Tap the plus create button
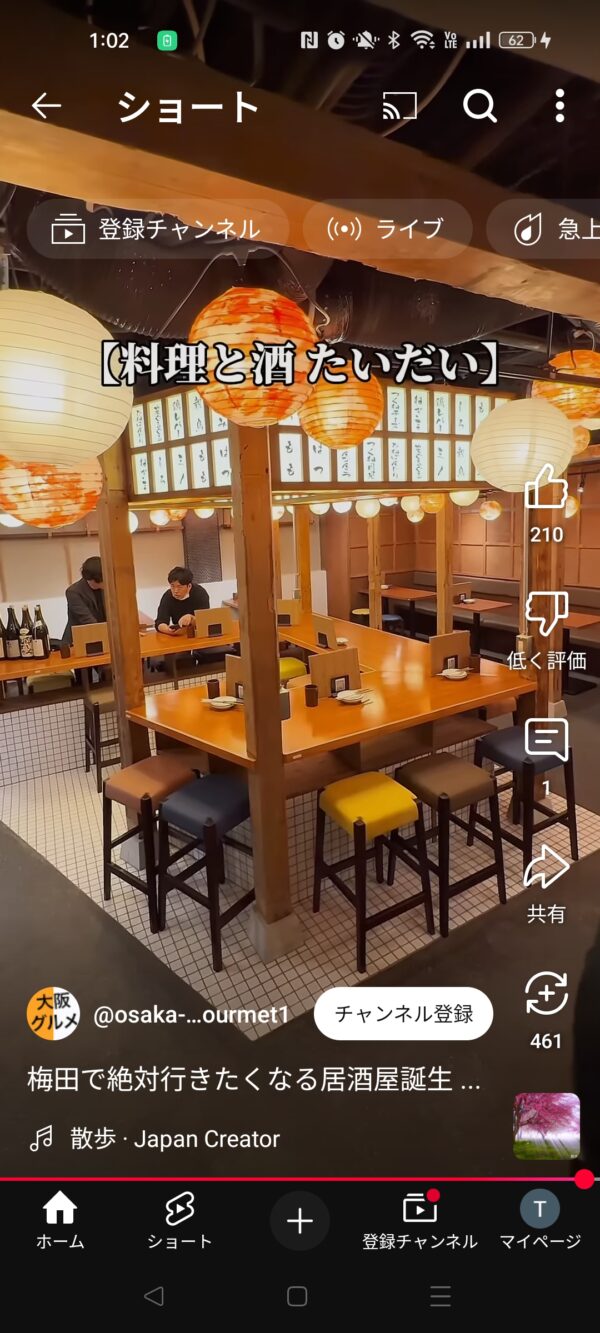 (x=300, y=1221)
